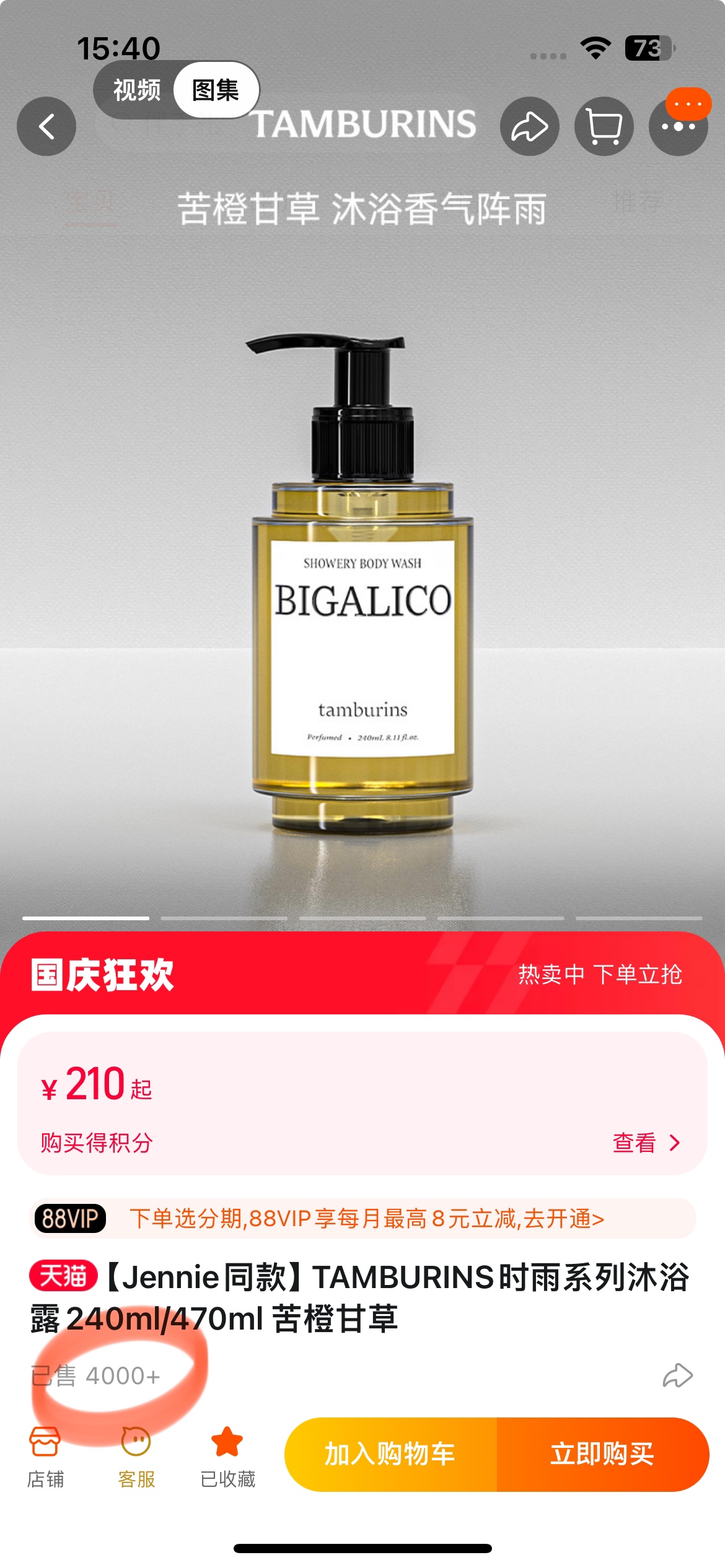View 购买得积分 details via 查看
Screen dimensions: 725x1568
[646, 1143]
